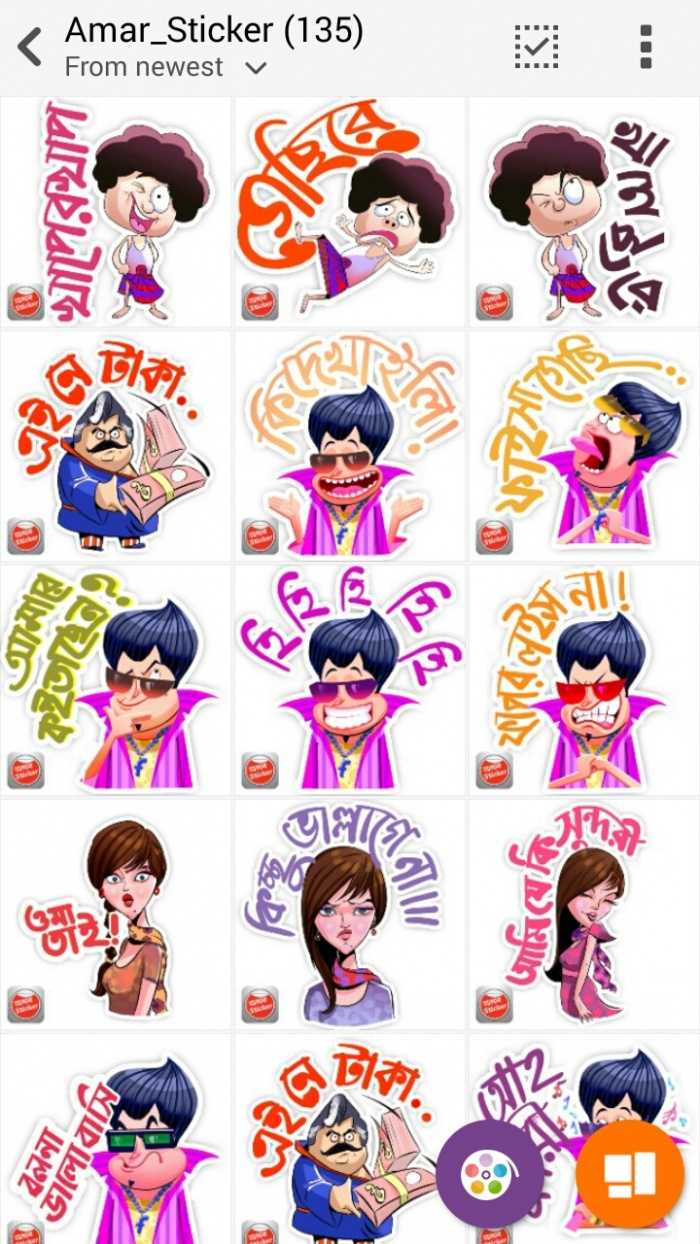This screenshot has width=700, height=1244.
Task: Open the man sticking tongue out sticker
Action: click(x=584, y=446)
